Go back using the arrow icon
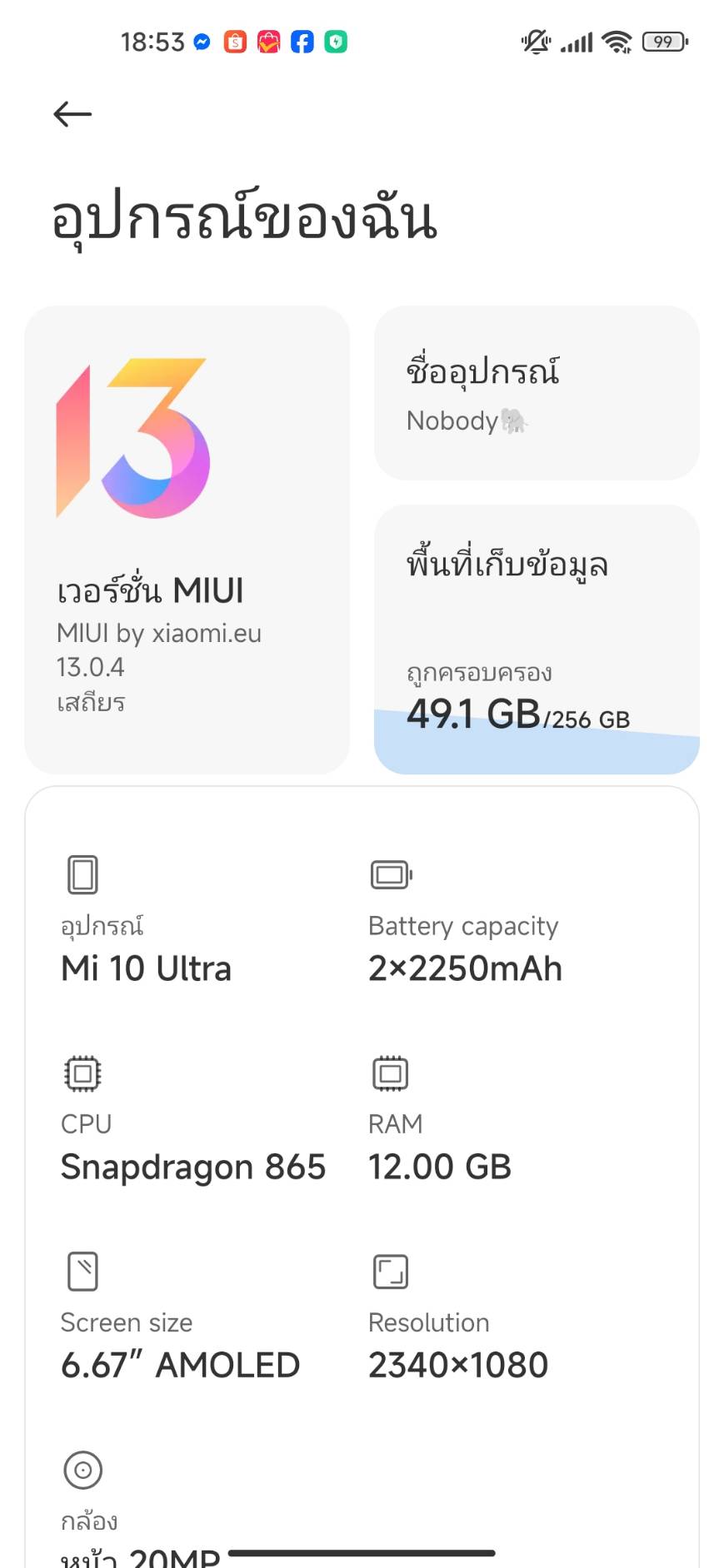This screenshot has height=1568, width=724. click(72, 114)
